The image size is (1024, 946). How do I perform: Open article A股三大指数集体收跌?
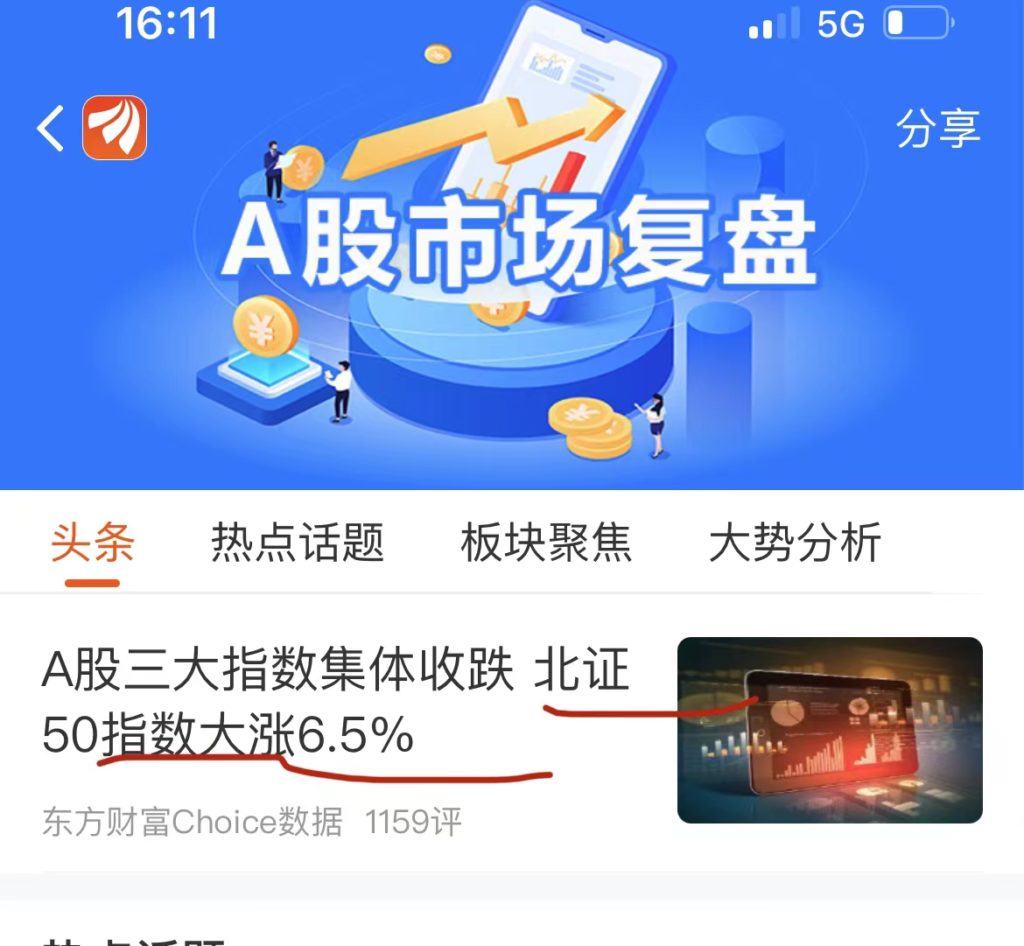(335, 703)
